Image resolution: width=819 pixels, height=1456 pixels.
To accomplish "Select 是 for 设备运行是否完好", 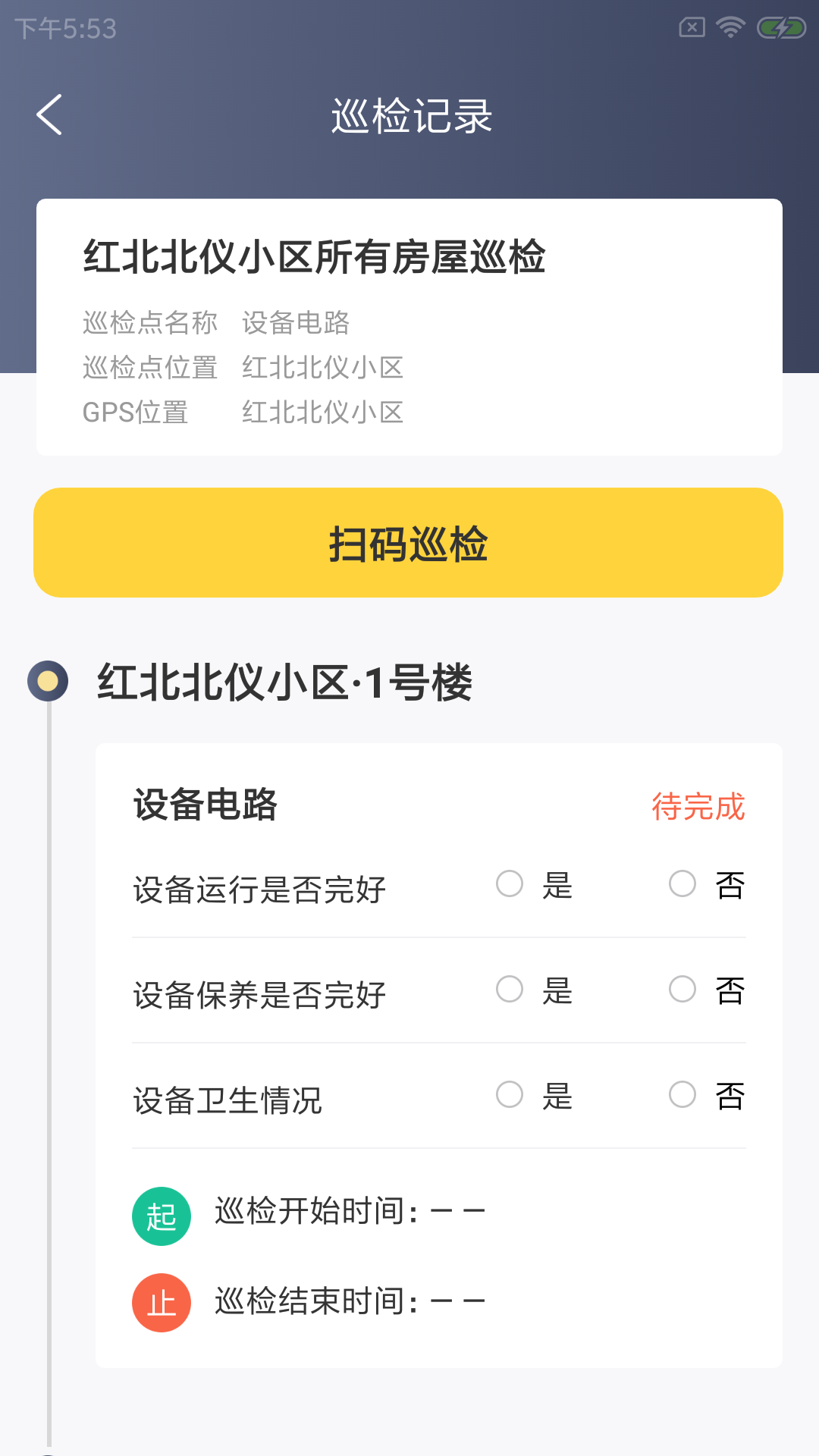I will click(509, 883).
